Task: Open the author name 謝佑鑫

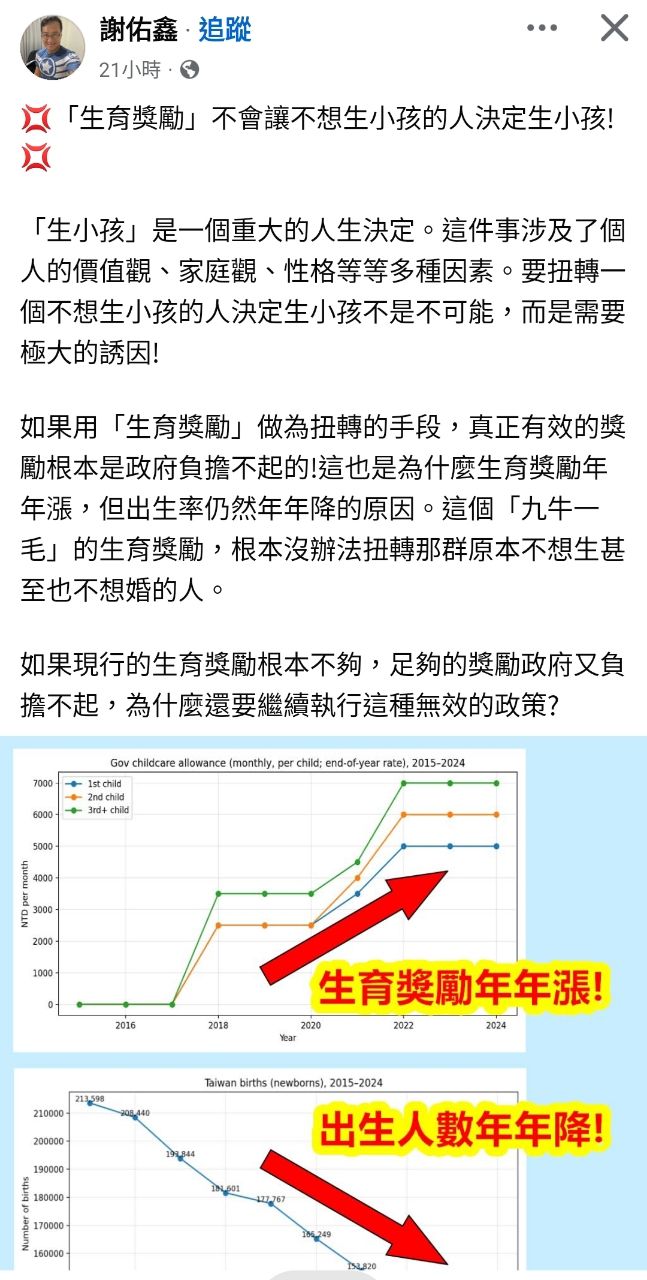Action: 139,30
